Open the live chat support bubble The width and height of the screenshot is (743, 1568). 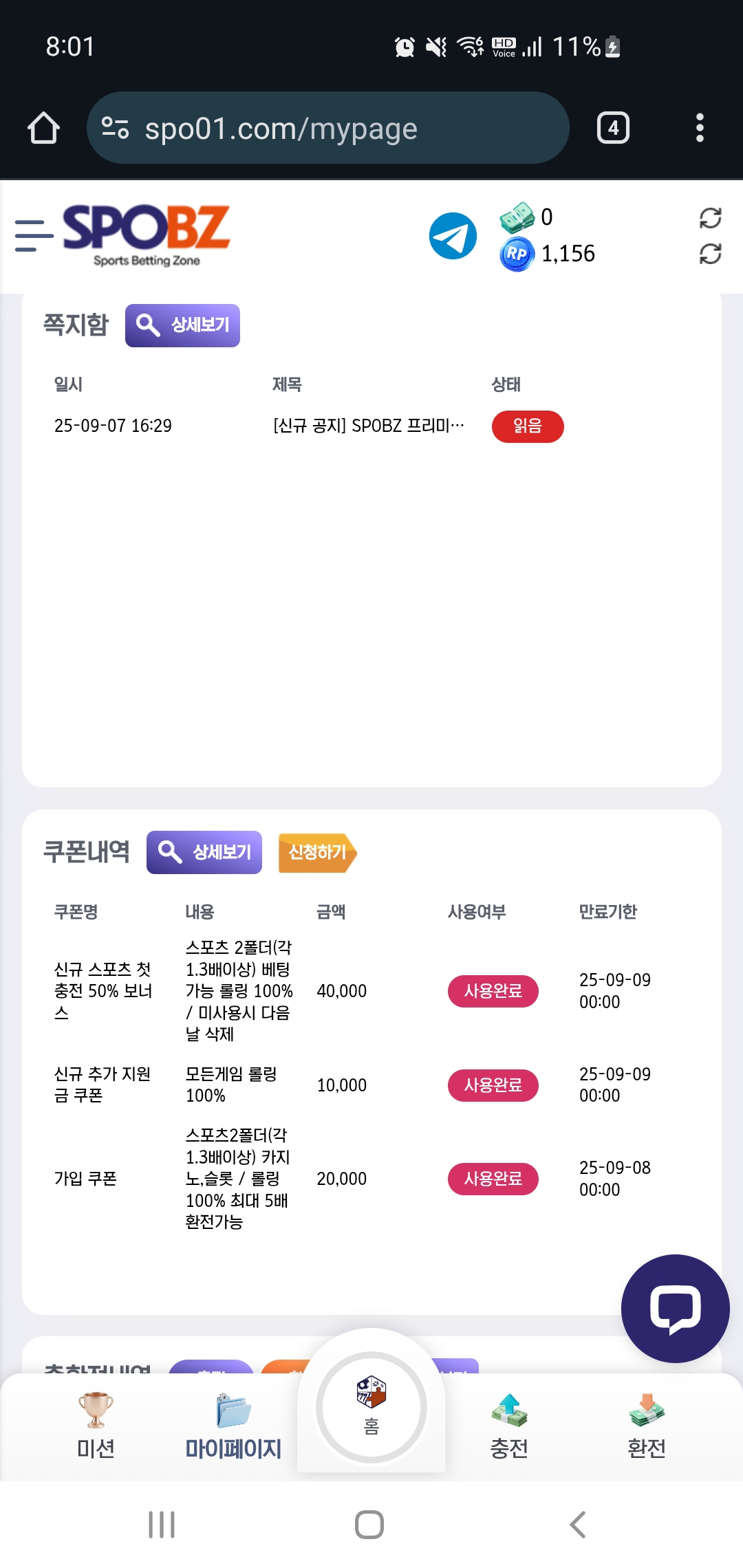(675, 1308)
